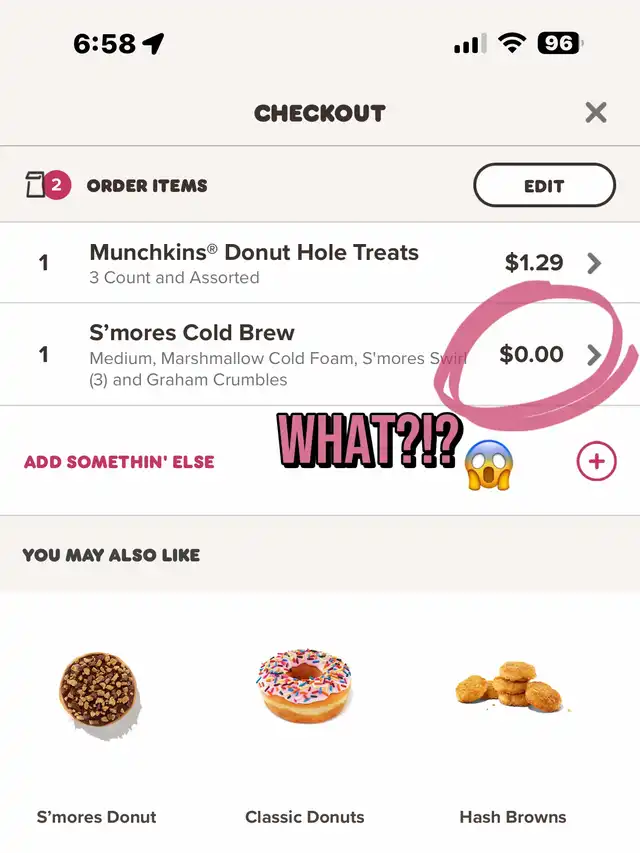The width and height of the screenshot is (640, 853).
Task: Open Munchkins Donut Hole Treats item details
Action: pyautogui.click(x=594, y=263)
